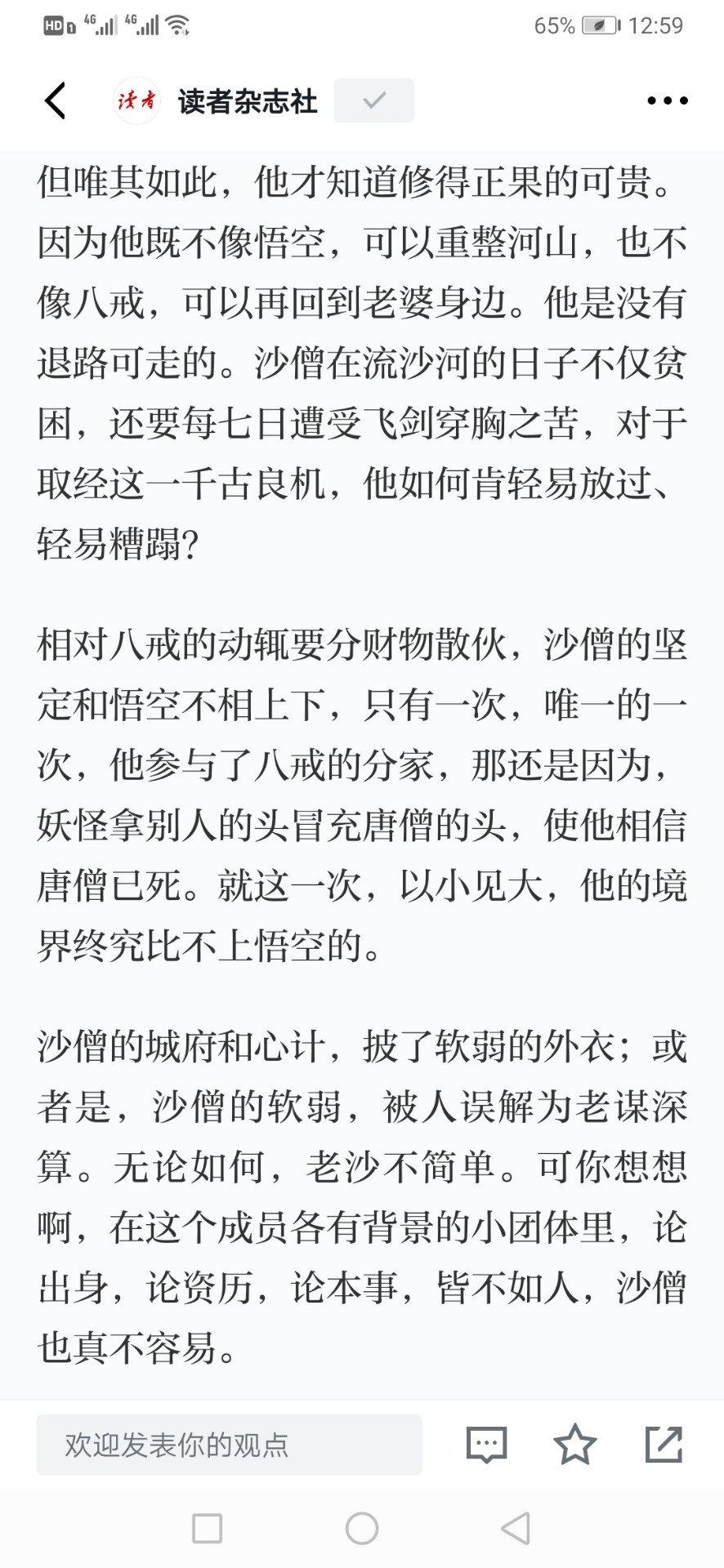
Task: Favorite this article with the star
Action: pyautogui.click(x=575, y=1444)
